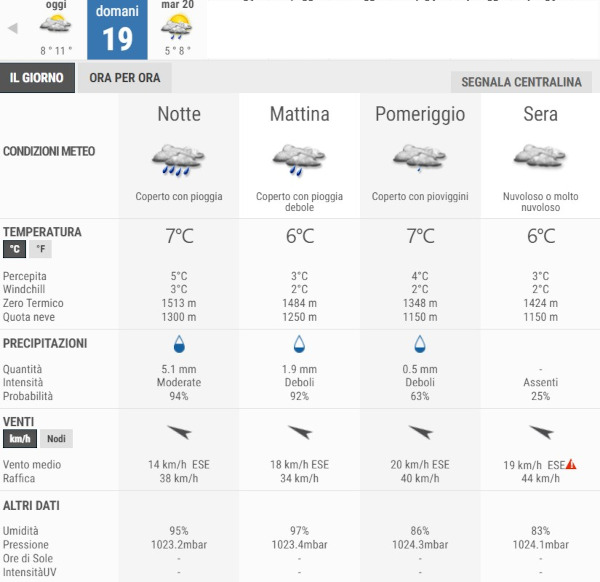Select tomorrow's forecast (domani 19)

[117, 30]
